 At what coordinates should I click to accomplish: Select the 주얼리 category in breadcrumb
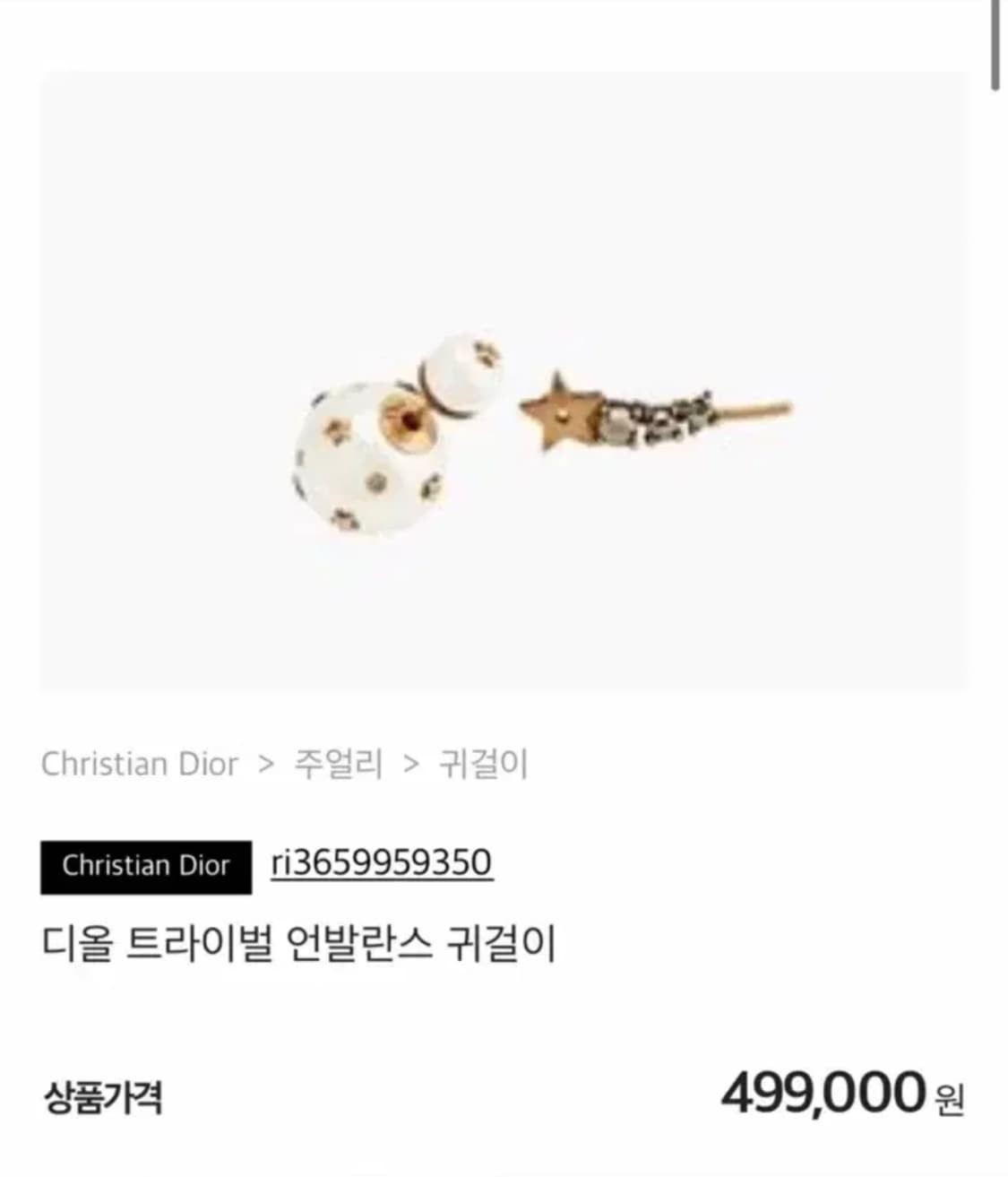click(x=339, y=764)
